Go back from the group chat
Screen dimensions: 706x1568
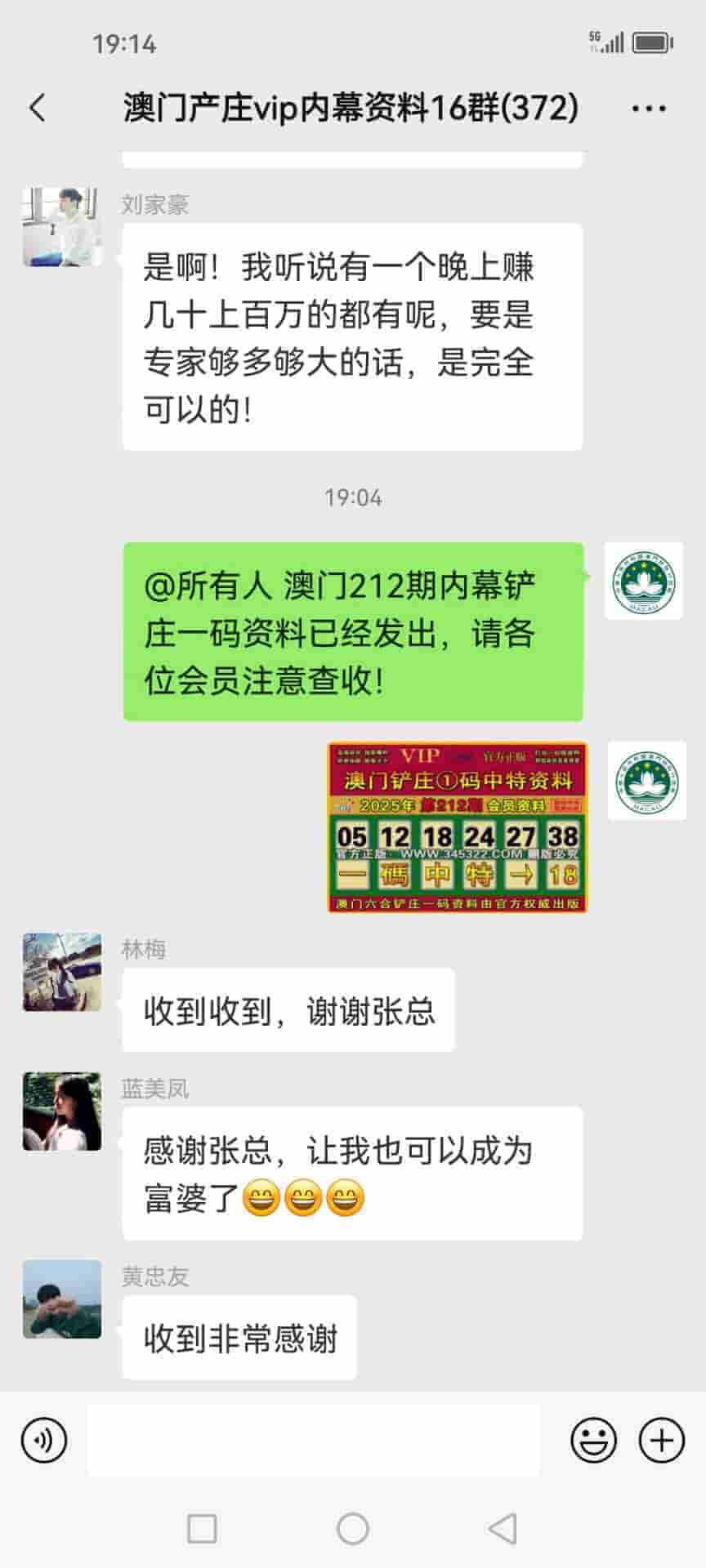point(38,108)
